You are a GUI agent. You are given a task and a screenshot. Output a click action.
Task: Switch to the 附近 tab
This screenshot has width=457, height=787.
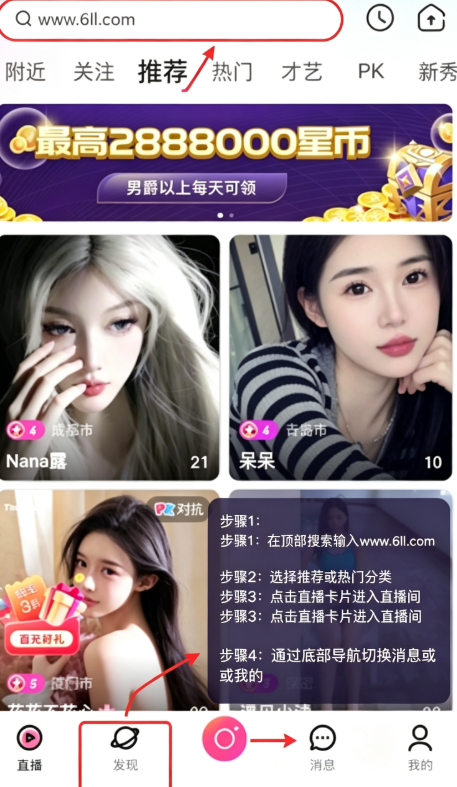(x=25, y=72)
